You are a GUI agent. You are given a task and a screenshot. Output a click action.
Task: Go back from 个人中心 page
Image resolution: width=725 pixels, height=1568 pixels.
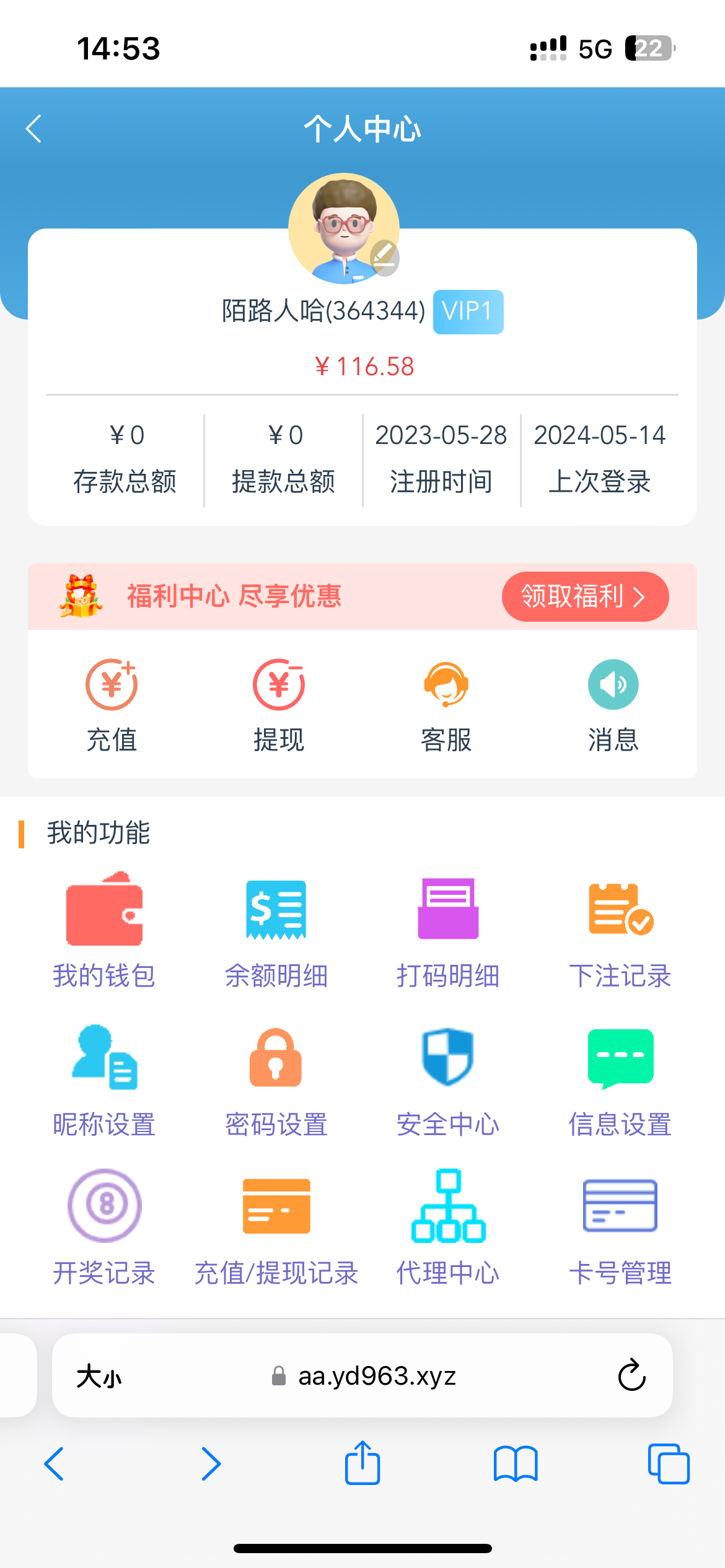tap(34, 129)
